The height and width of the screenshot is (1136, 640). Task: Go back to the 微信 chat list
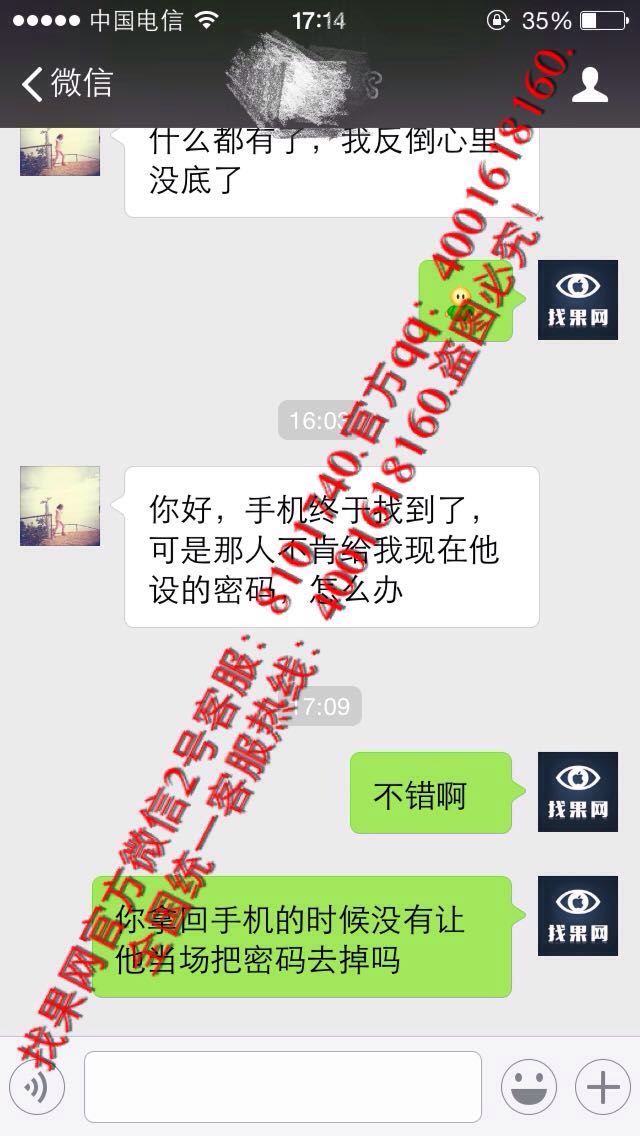pos(67,83)
